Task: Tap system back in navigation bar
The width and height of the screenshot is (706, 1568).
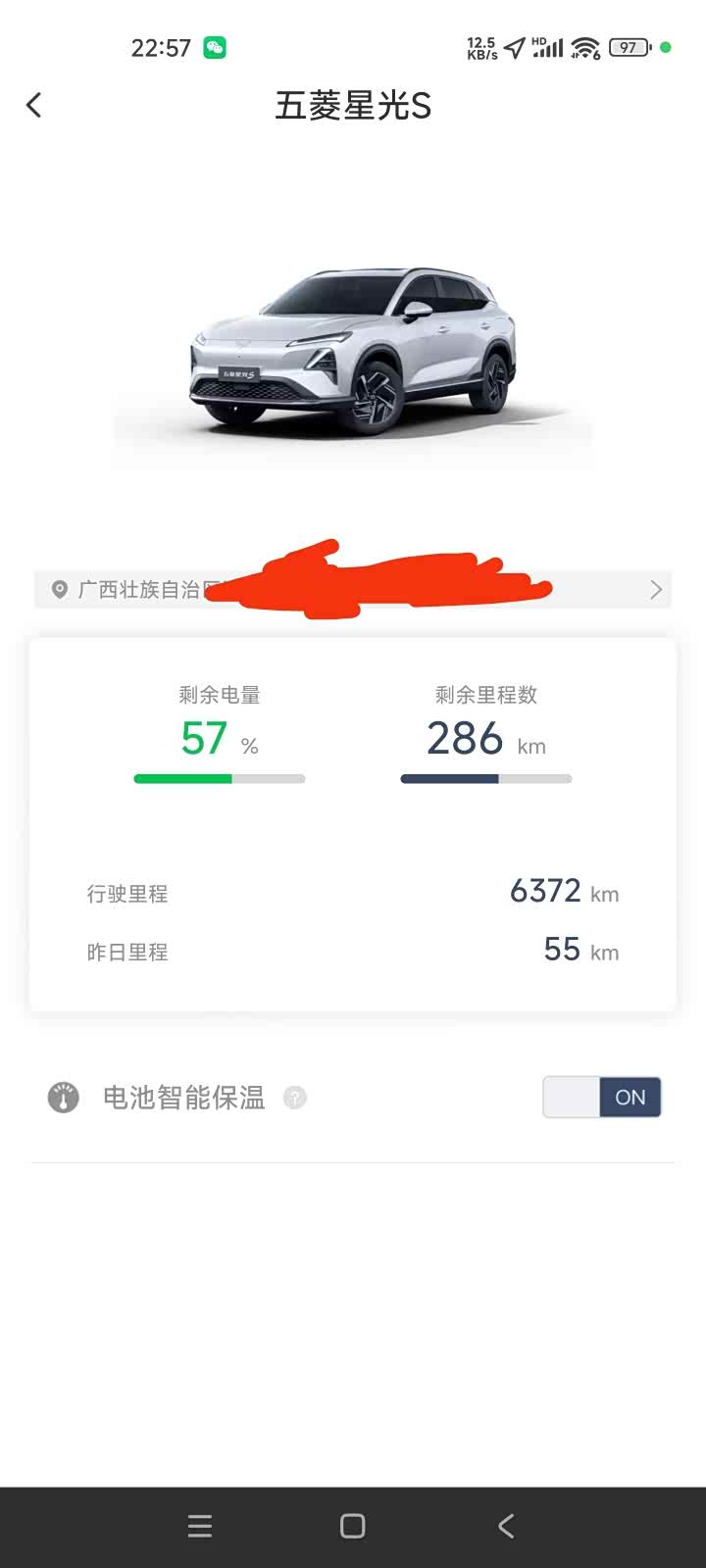Action: click(506, 1526)
